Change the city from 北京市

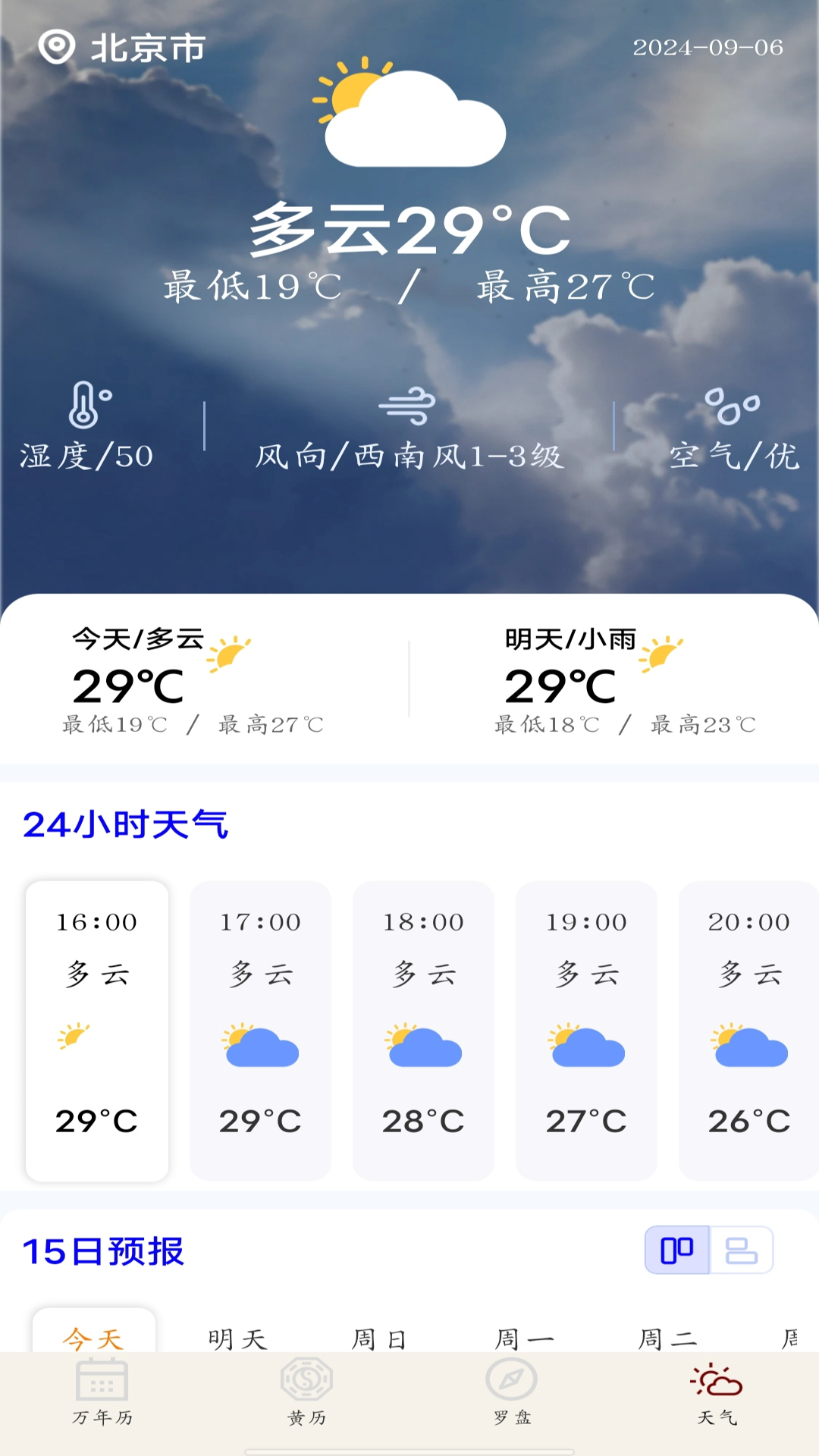tap(123, 48)
